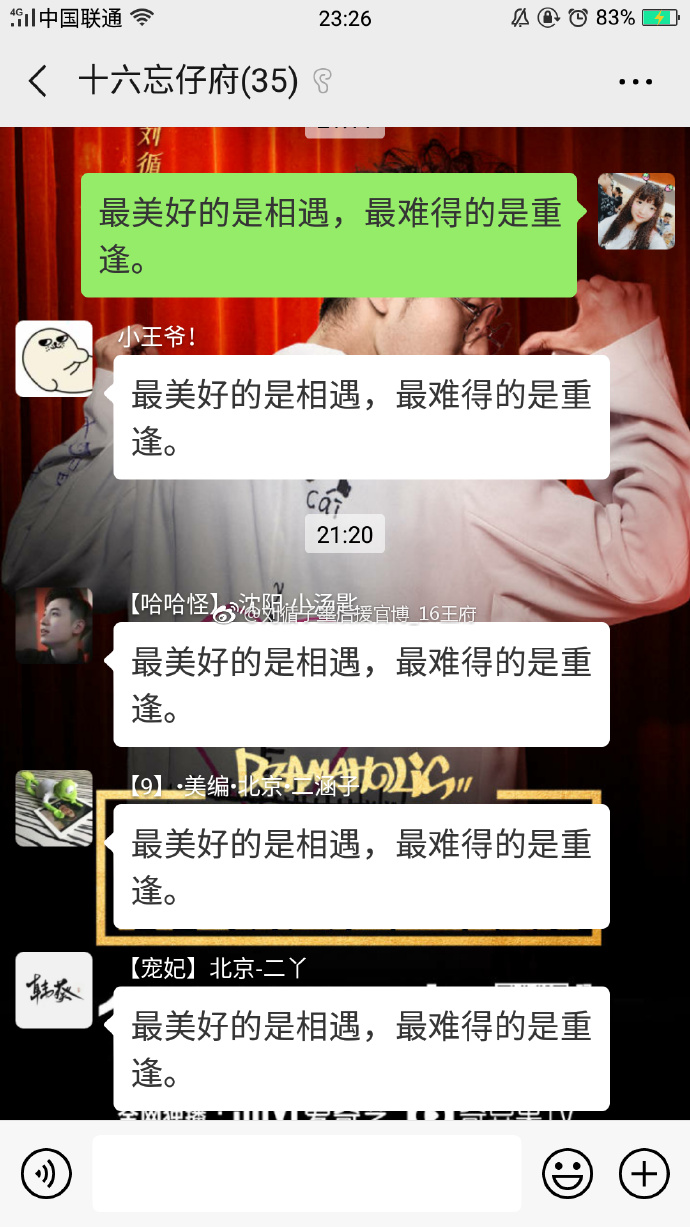The width and height of the screenshot is (690, 1227).
Task: Open the group chat options menu
Action: point(635,82)
